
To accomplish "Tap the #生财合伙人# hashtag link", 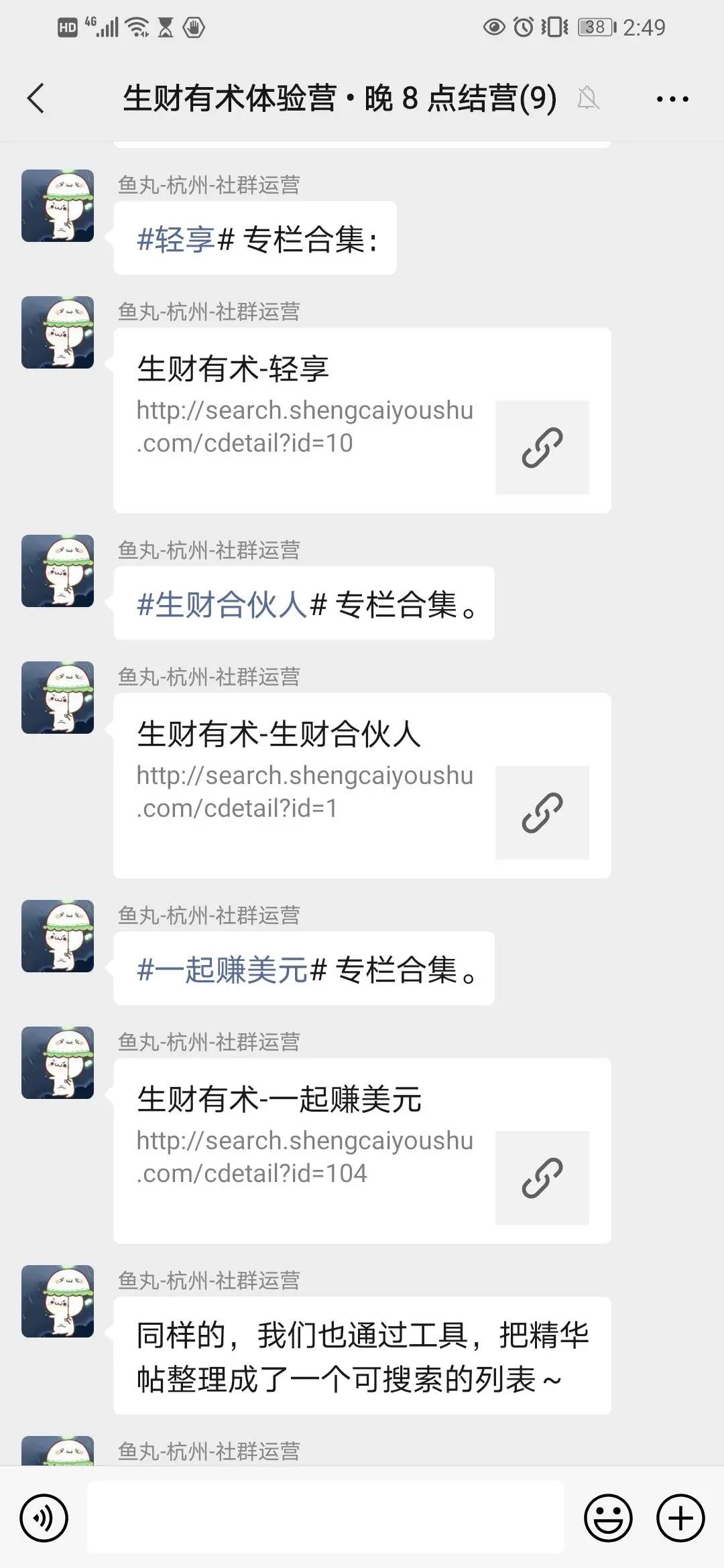I will point(221,604).
